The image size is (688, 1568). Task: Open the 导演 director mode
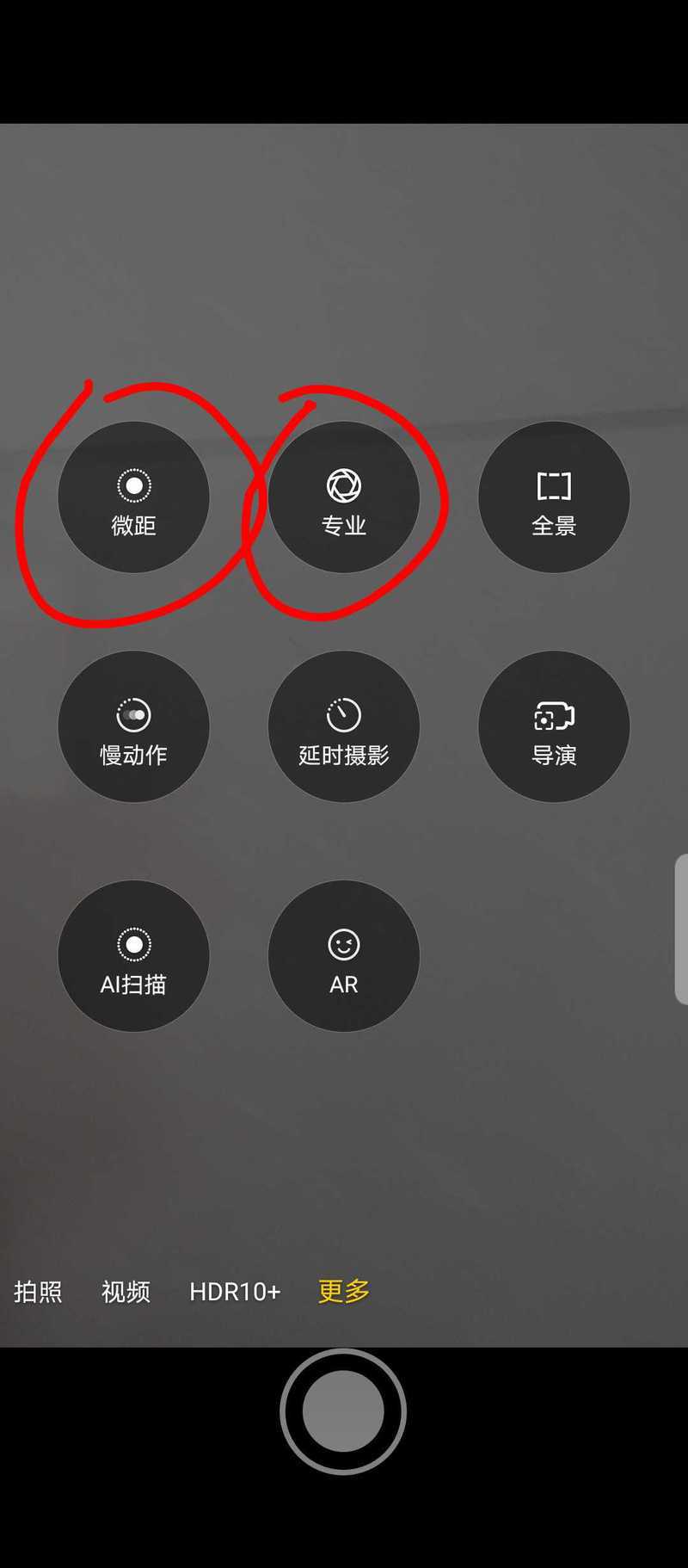[554, 726]
